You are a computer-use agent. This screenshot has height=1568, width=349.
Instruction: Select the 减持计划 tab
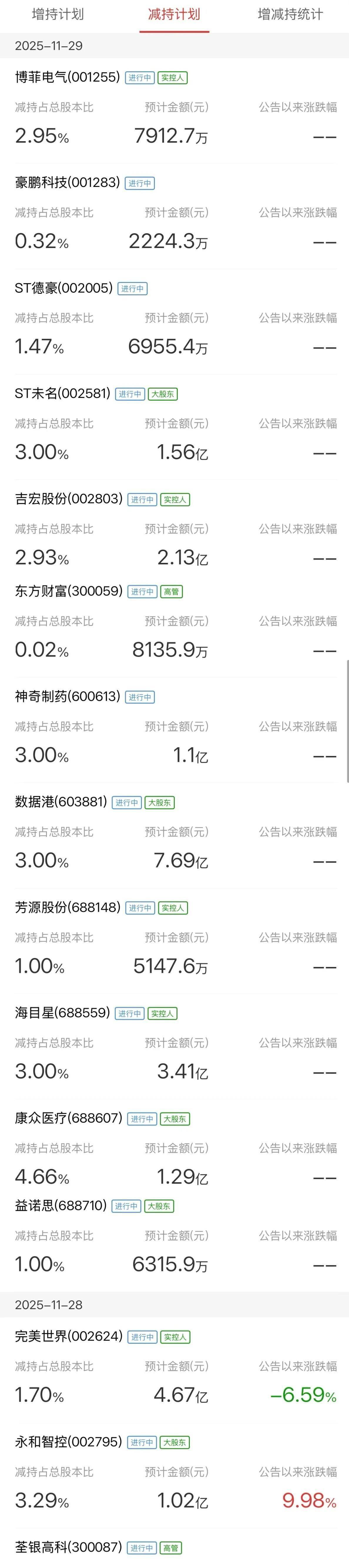pyautogui.click(x=174, y=14)
